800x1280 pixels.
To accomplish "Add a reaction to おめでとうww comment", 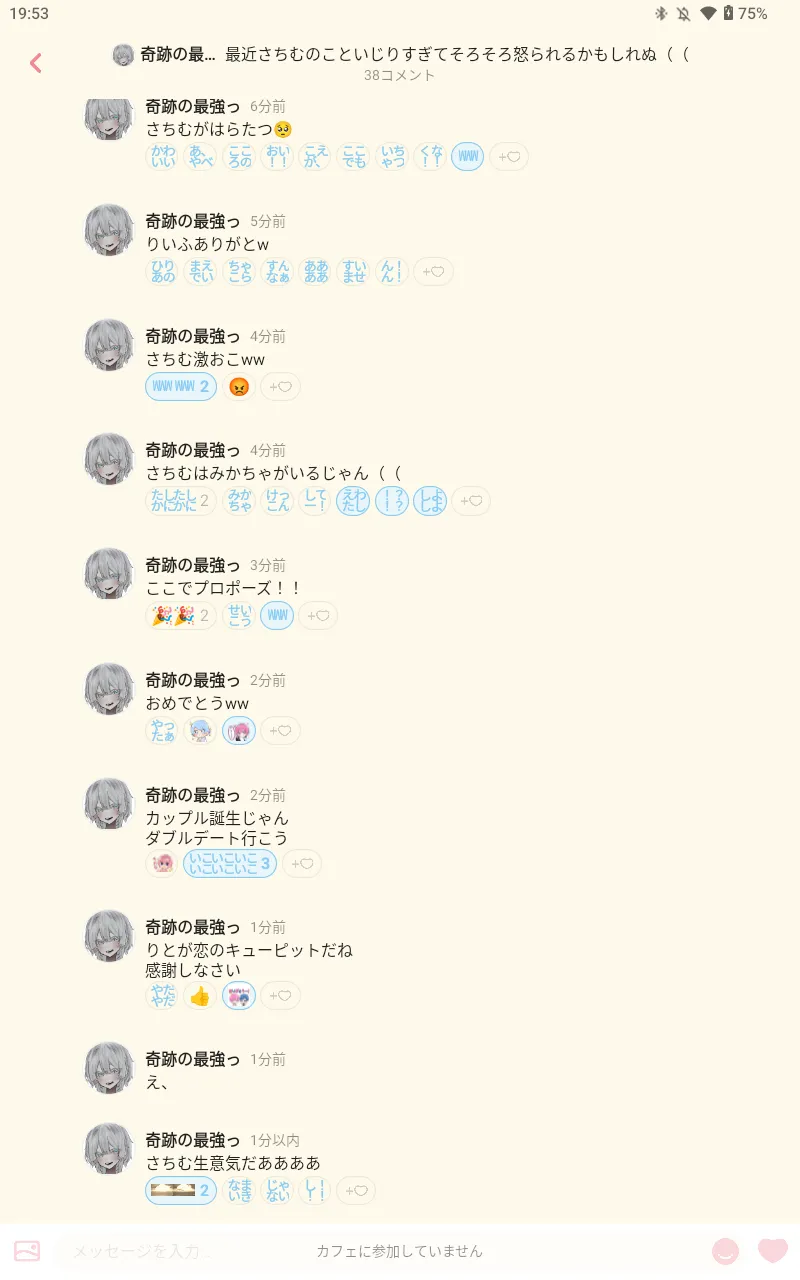I will (x=280, y=731).
